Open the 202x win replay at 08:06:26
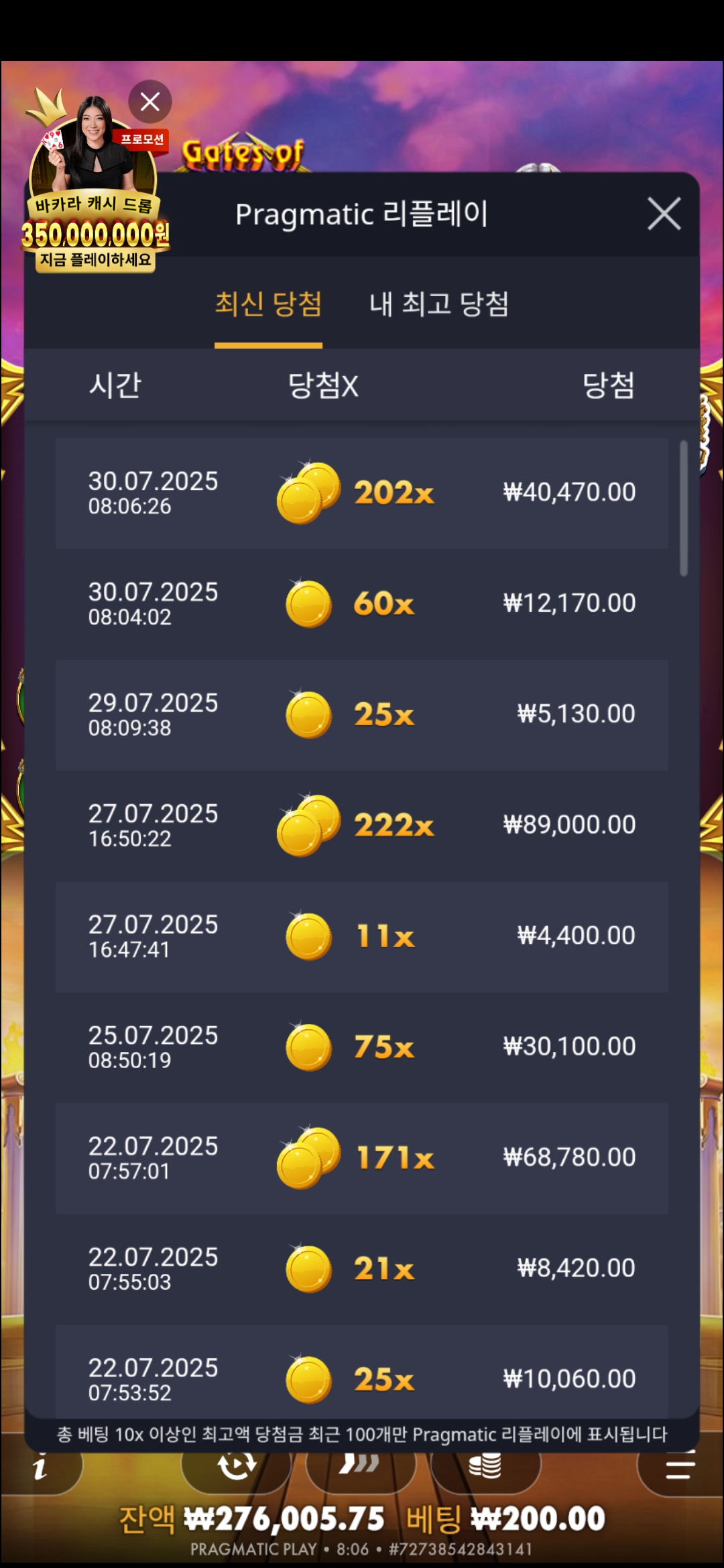 362,493
